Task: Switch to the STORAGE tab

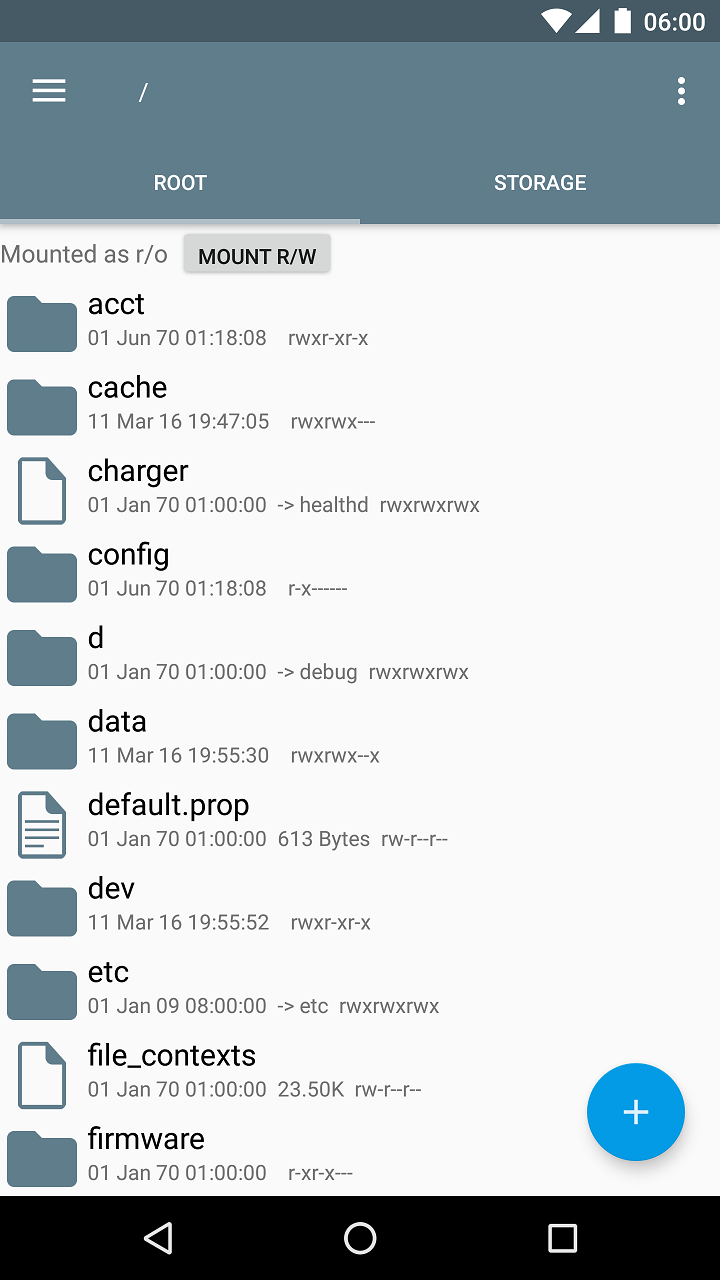Action: pyautogui.click(x=540, y=182)
